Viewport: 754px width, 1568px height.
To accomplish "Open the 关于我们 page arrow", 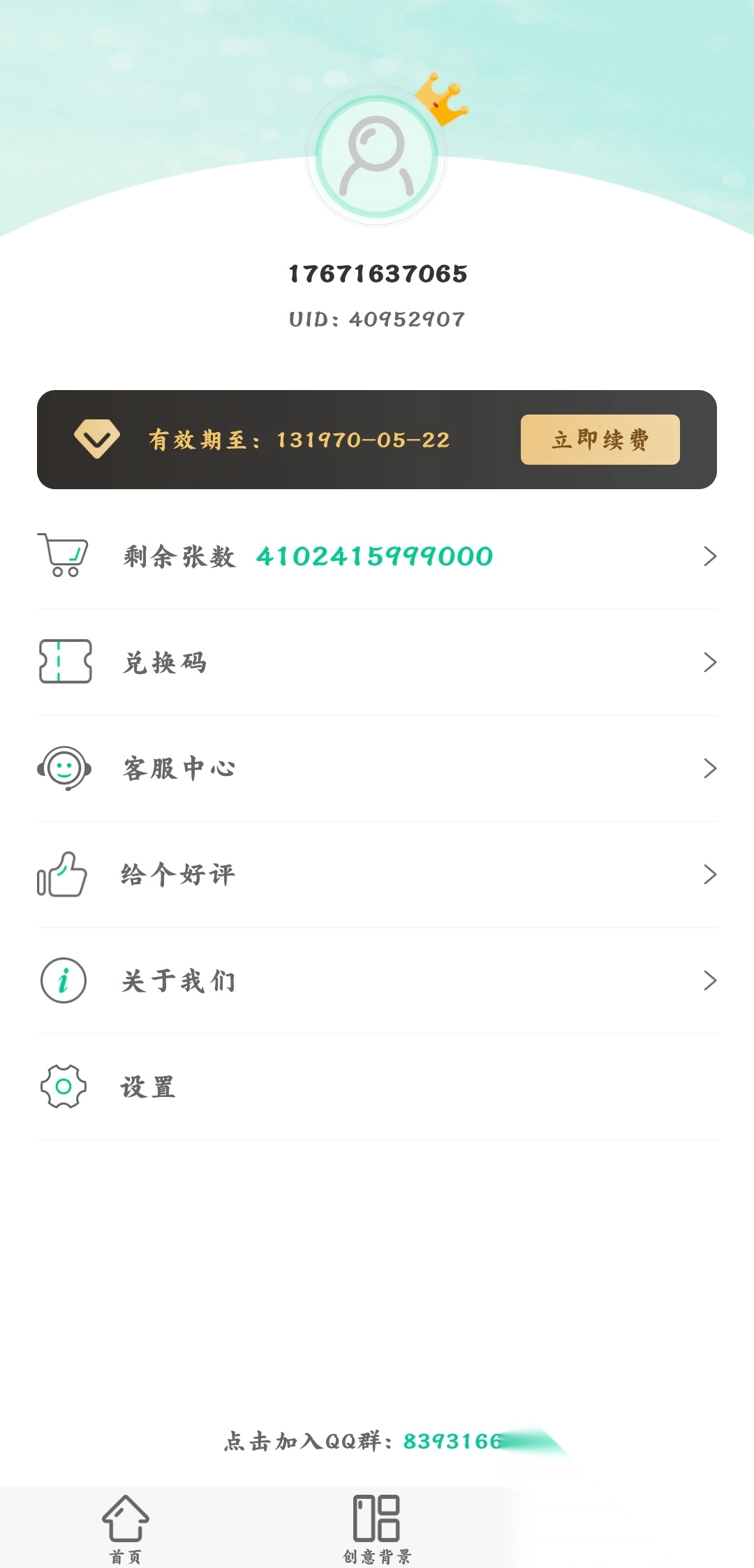I will click(712, 980).
